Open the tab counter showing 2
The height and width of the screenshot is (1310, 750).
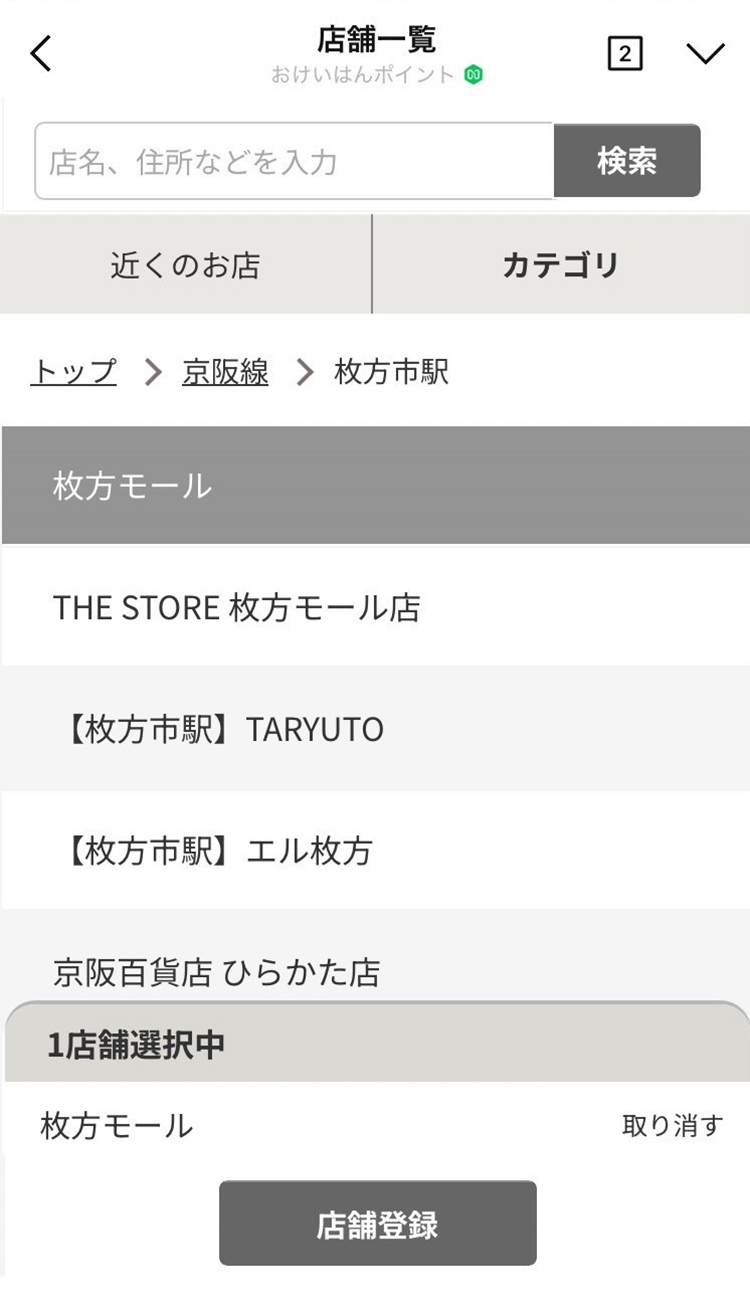point(625,54)
